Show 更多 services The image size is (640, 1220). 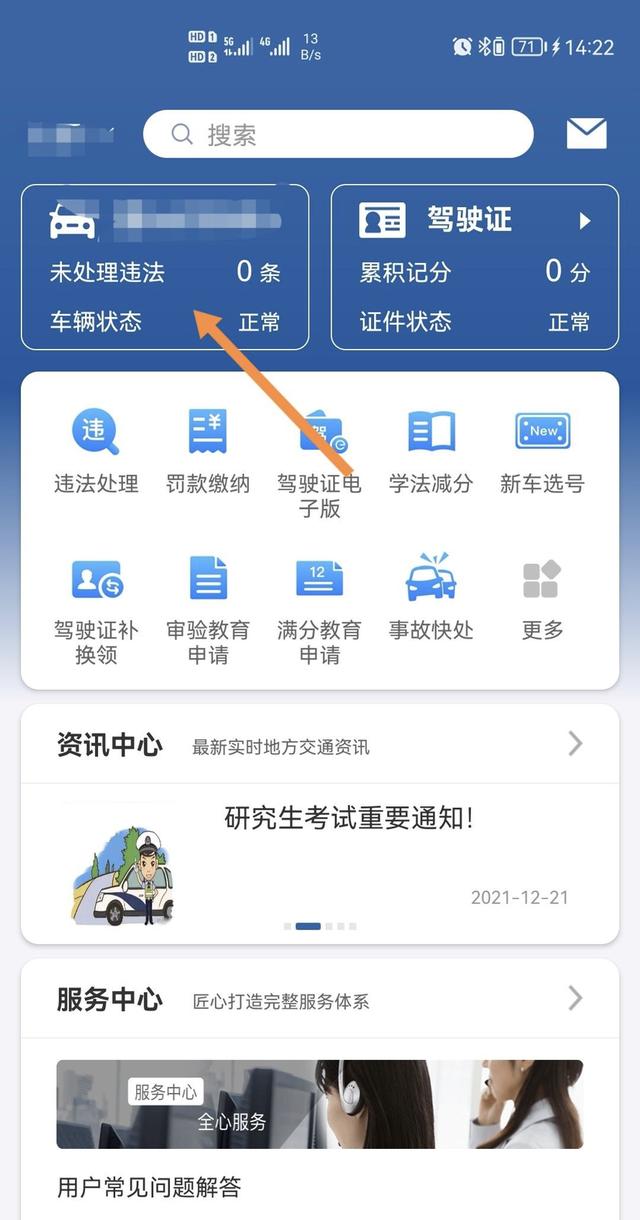pos(542,597)
